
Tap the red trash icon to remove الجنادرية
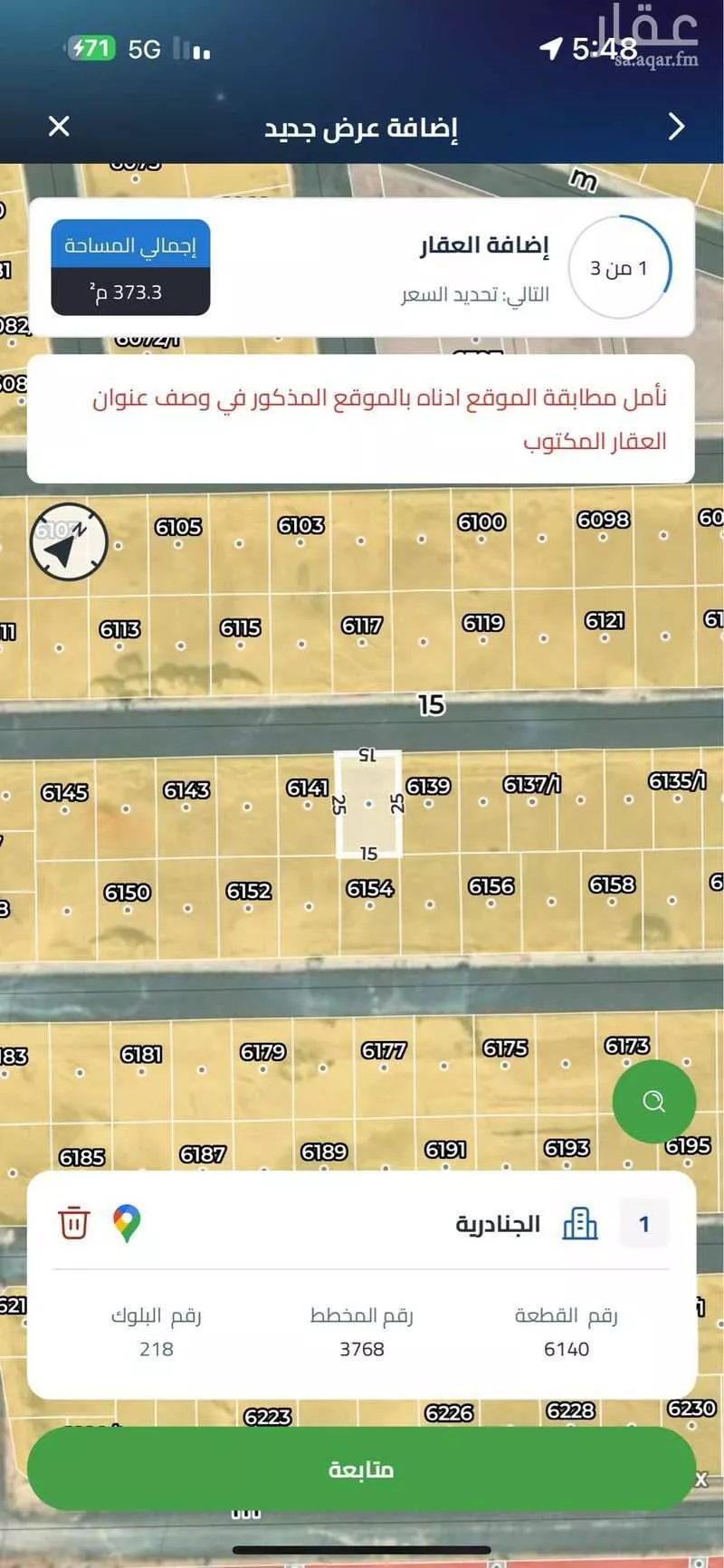[x=74, y=1223]
